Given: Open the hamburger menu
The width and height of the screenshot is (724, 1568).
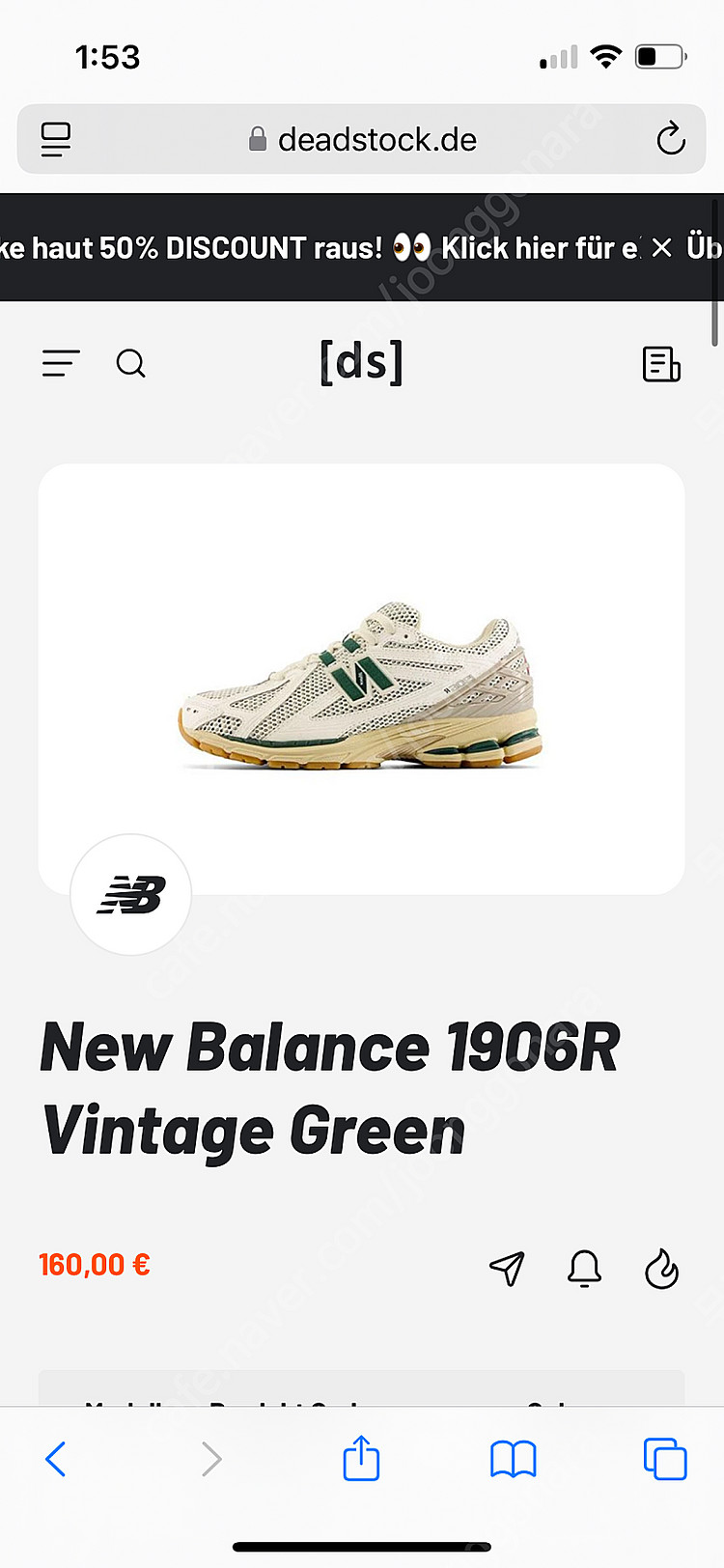Looking at the screenshot, I should pos(61,364).
